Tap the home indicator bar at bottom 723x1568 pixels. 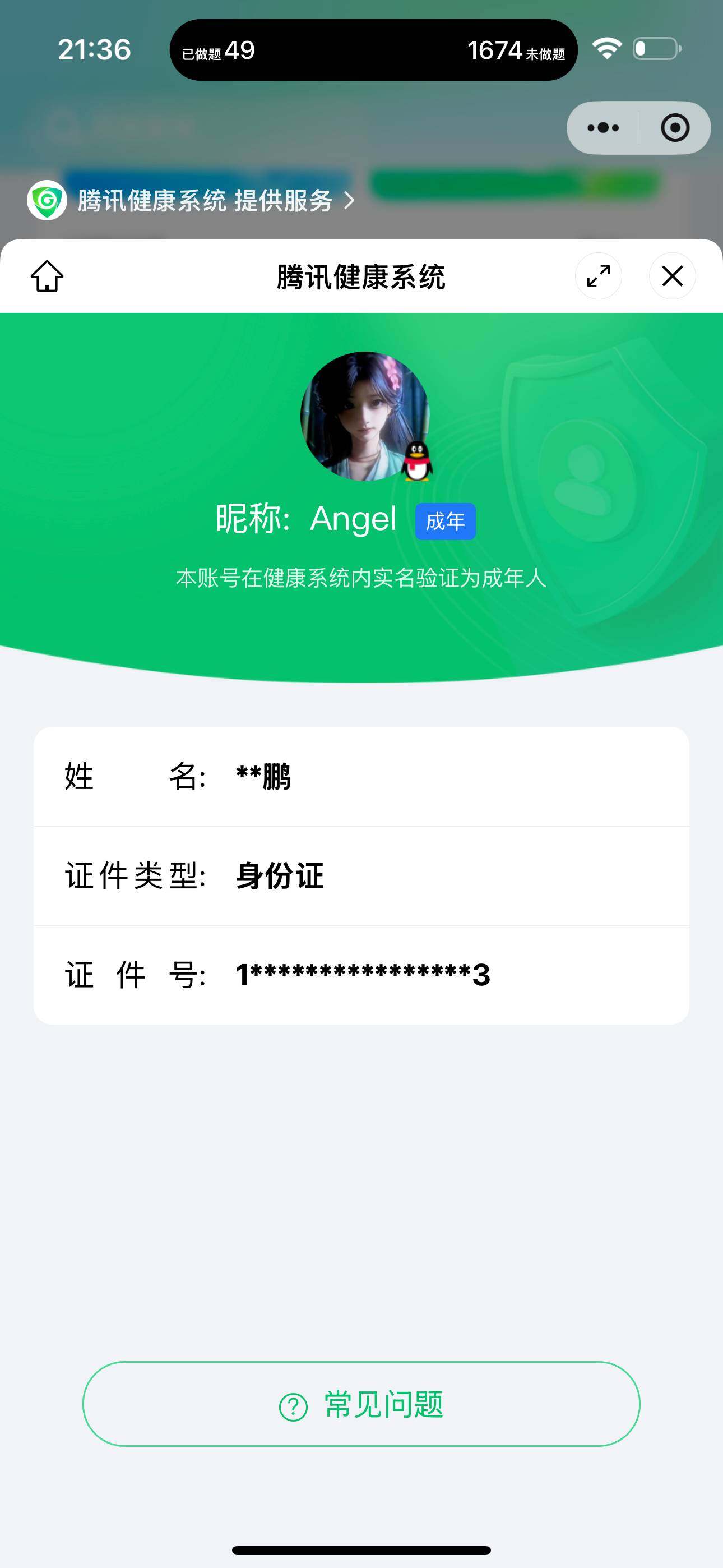pyautogui.click(x=361, y=1549)
